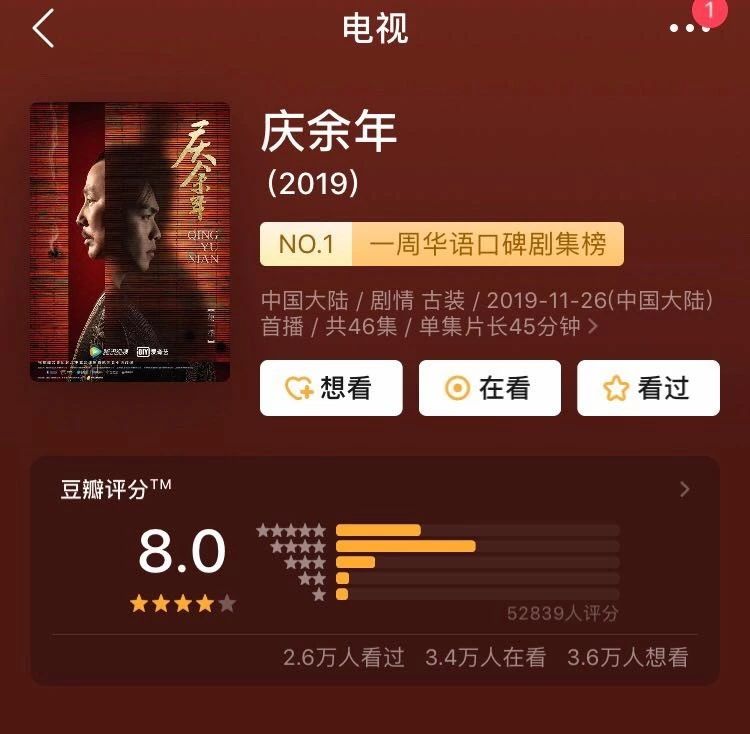Open the 豆瓣评分 rating details
The image size is (750, 734).
[684, 489]
